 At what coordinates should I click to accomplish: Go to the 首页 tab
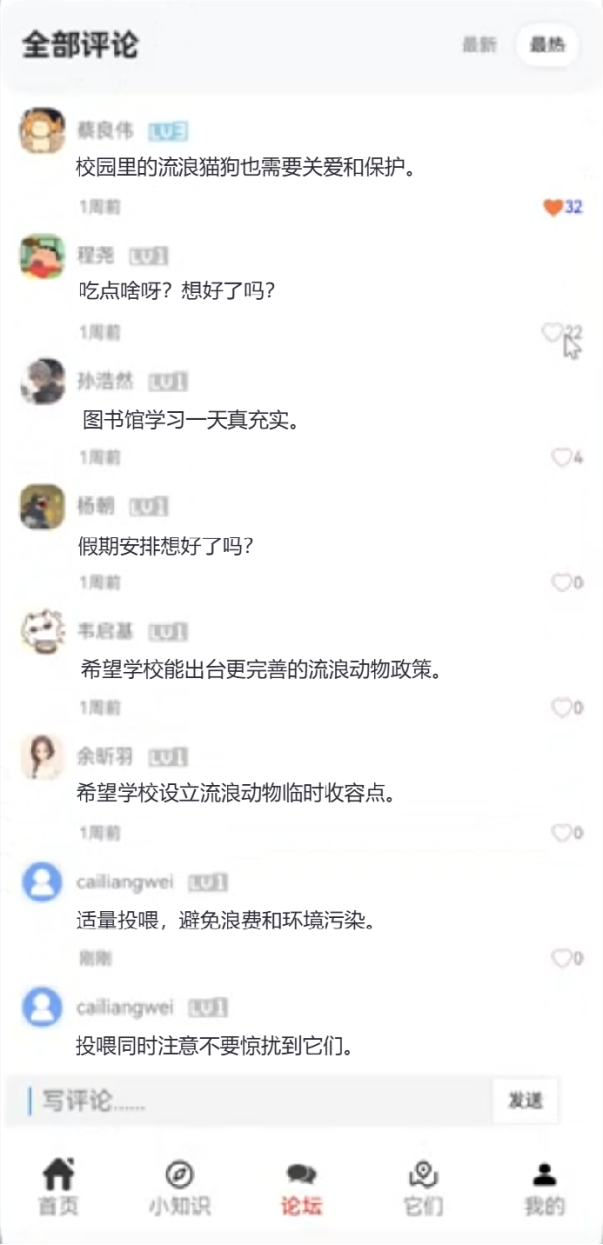(58, 1187)
